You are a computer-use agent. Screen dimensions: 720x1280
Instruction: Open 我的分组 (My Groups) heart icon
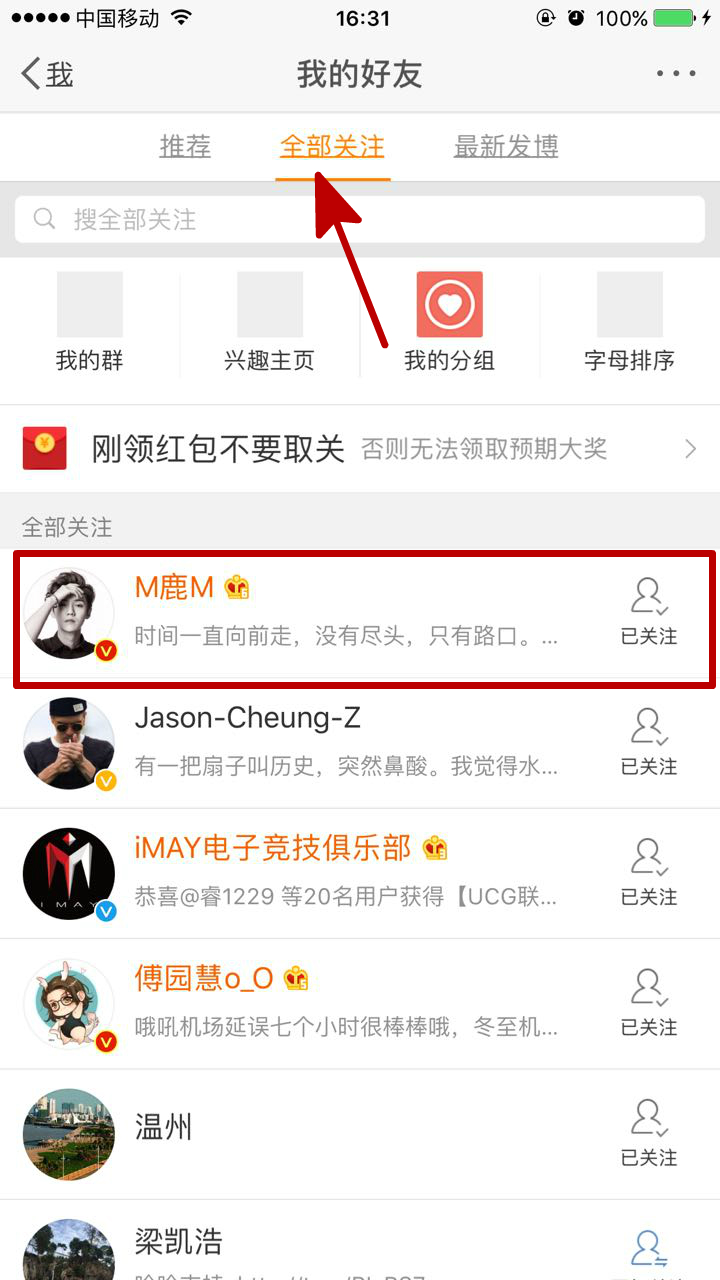(x=450, y=304)
